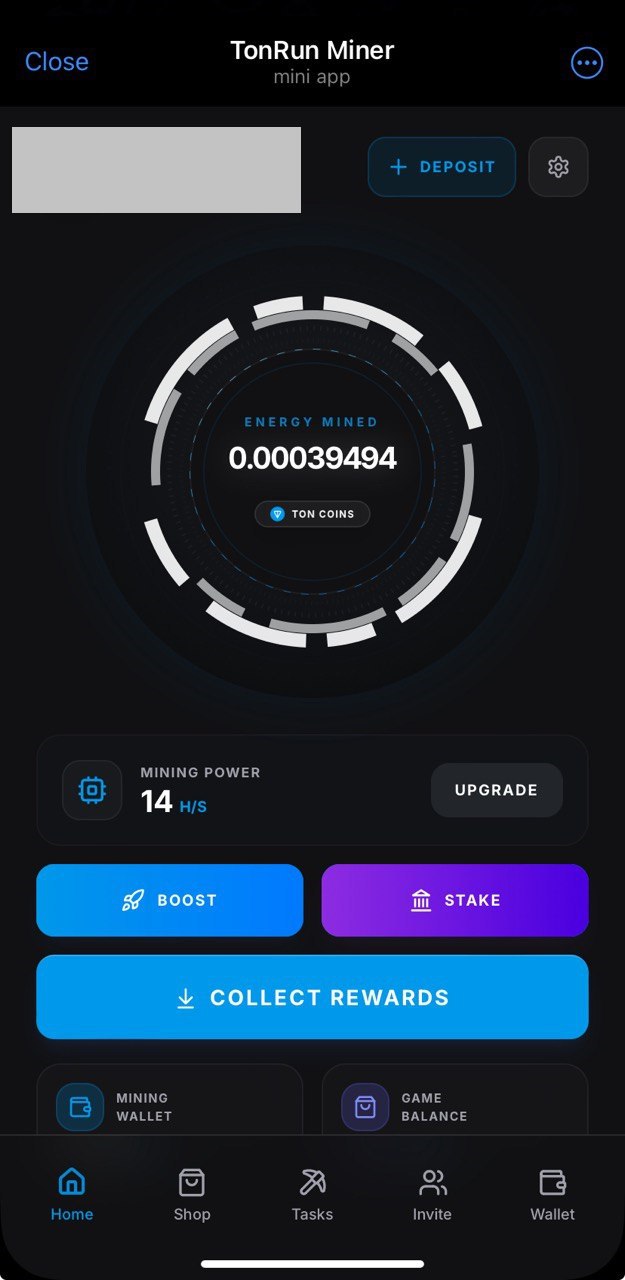Return to the Home tab
The width and height of the screenshot is (625, 1280).
tap(72, 1195)
